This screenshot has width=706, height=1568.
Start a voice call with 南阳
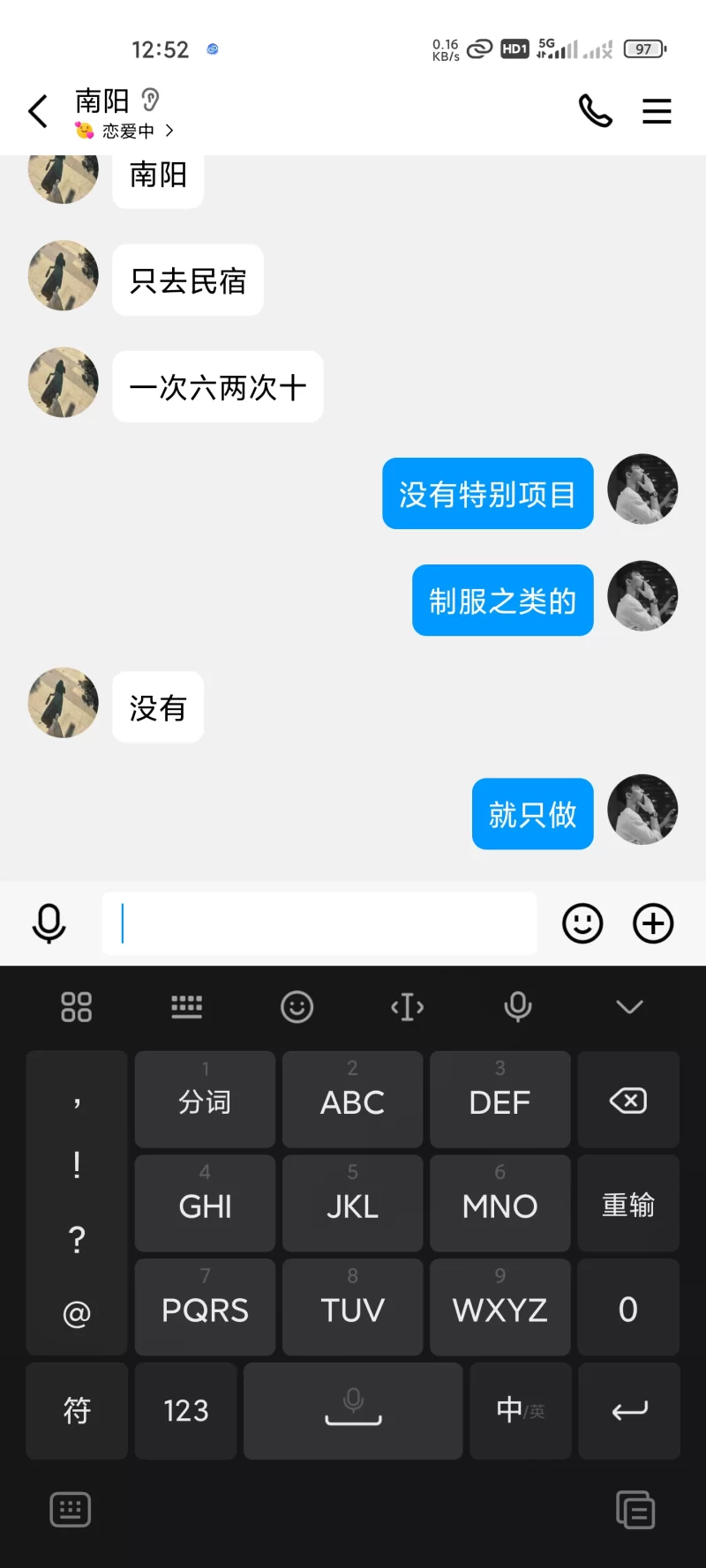595,111
